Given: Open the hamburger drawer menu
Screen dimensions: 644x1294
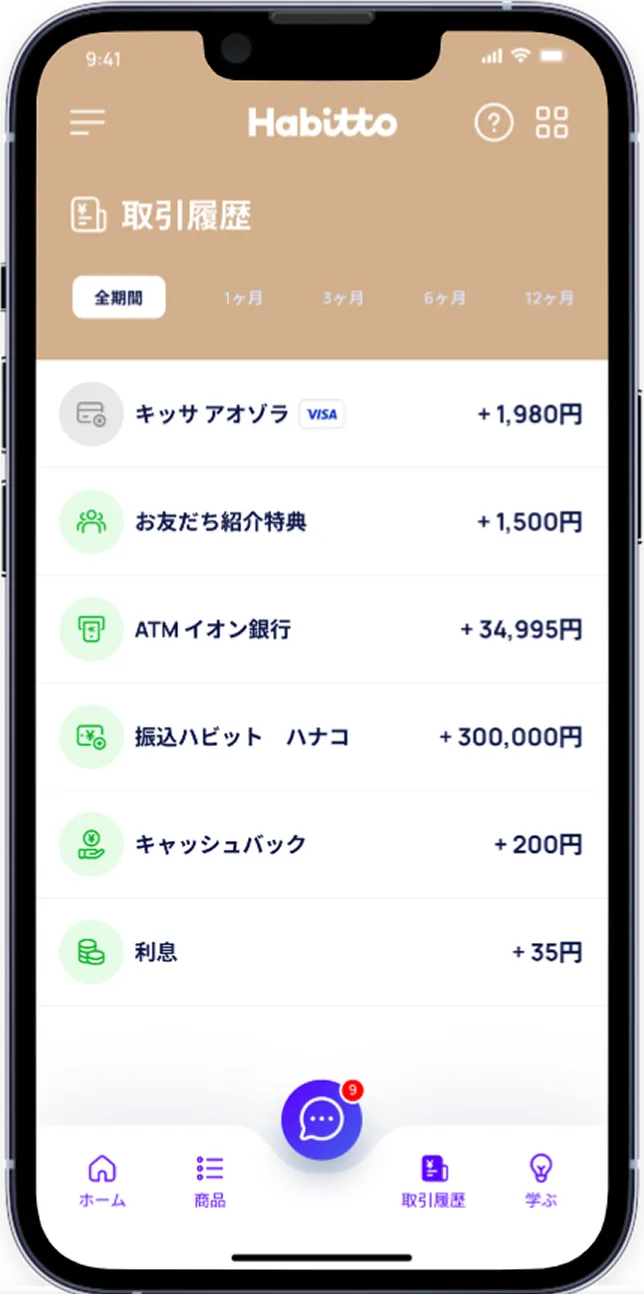Looking at the screenshot, I should coord(87,123).
